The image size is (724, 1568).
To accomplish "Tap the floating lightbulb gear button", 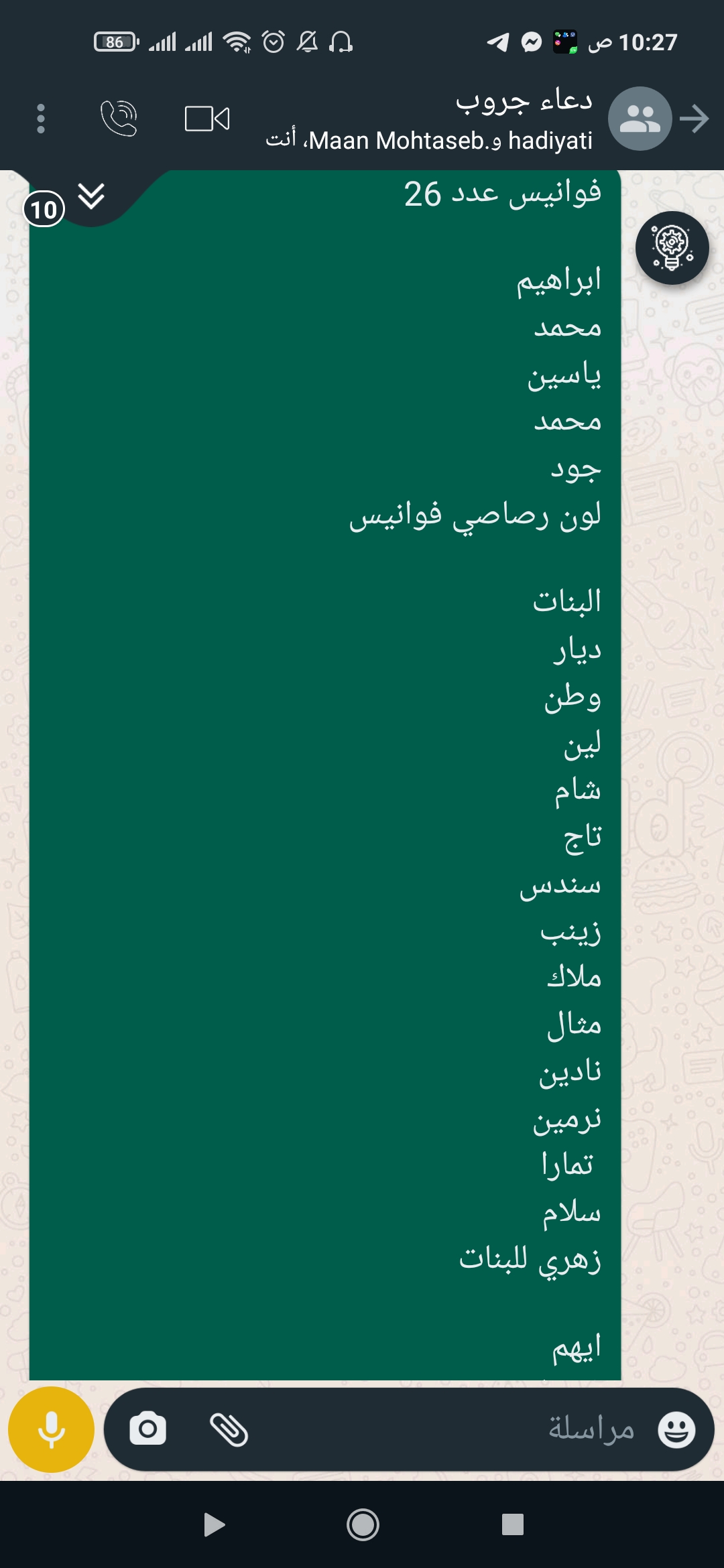I will [672, 248].
